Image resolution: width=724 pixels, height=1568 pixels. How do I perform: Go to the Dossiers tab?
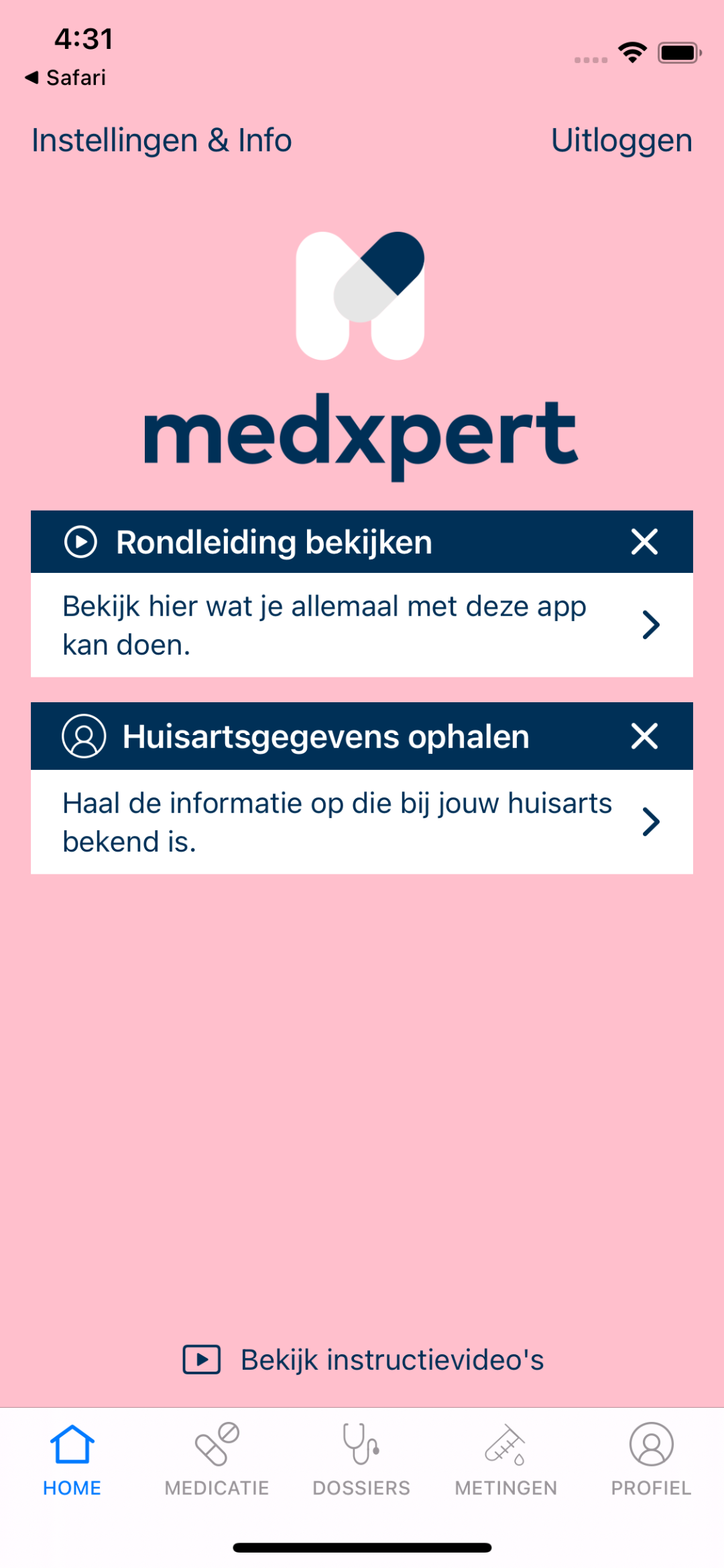pyautogui.click(x=361, y=1461)
